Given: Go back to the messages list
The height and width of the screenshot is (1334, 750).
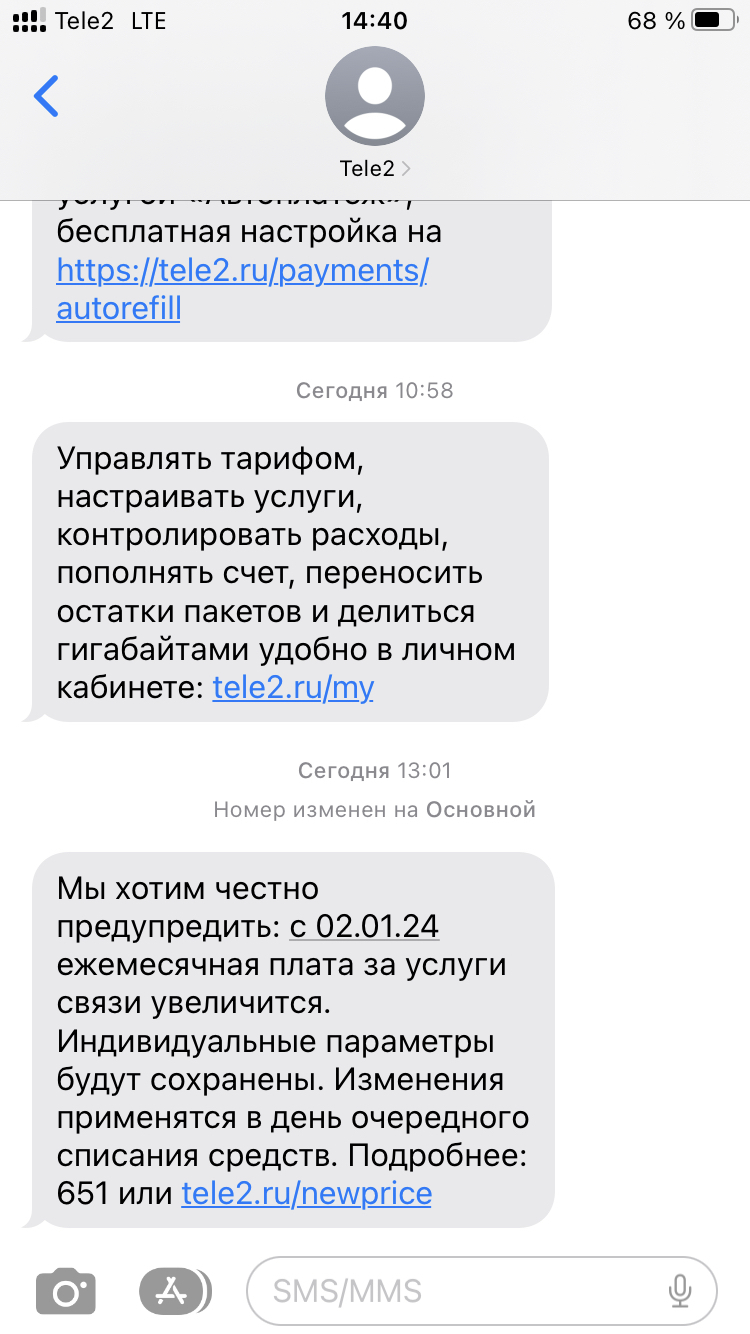Looking at the screenshot, I should click(46, 96).
